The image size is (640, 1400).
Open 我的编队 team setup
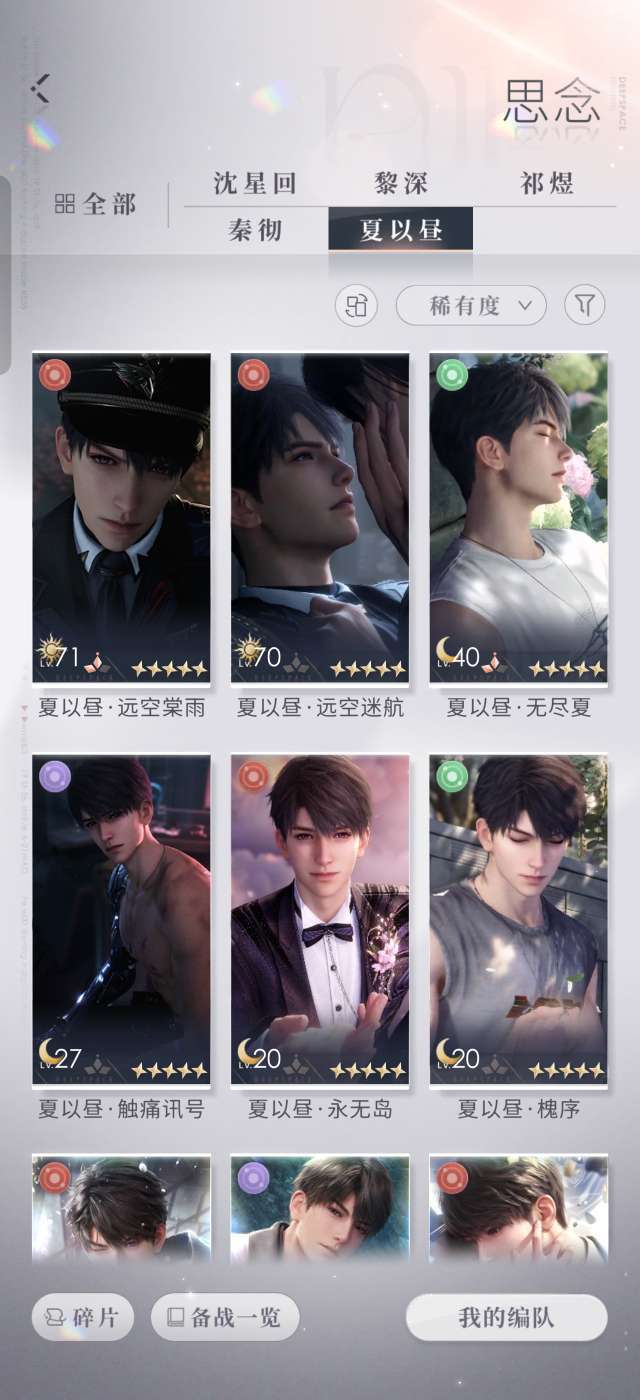point(506,1318)
